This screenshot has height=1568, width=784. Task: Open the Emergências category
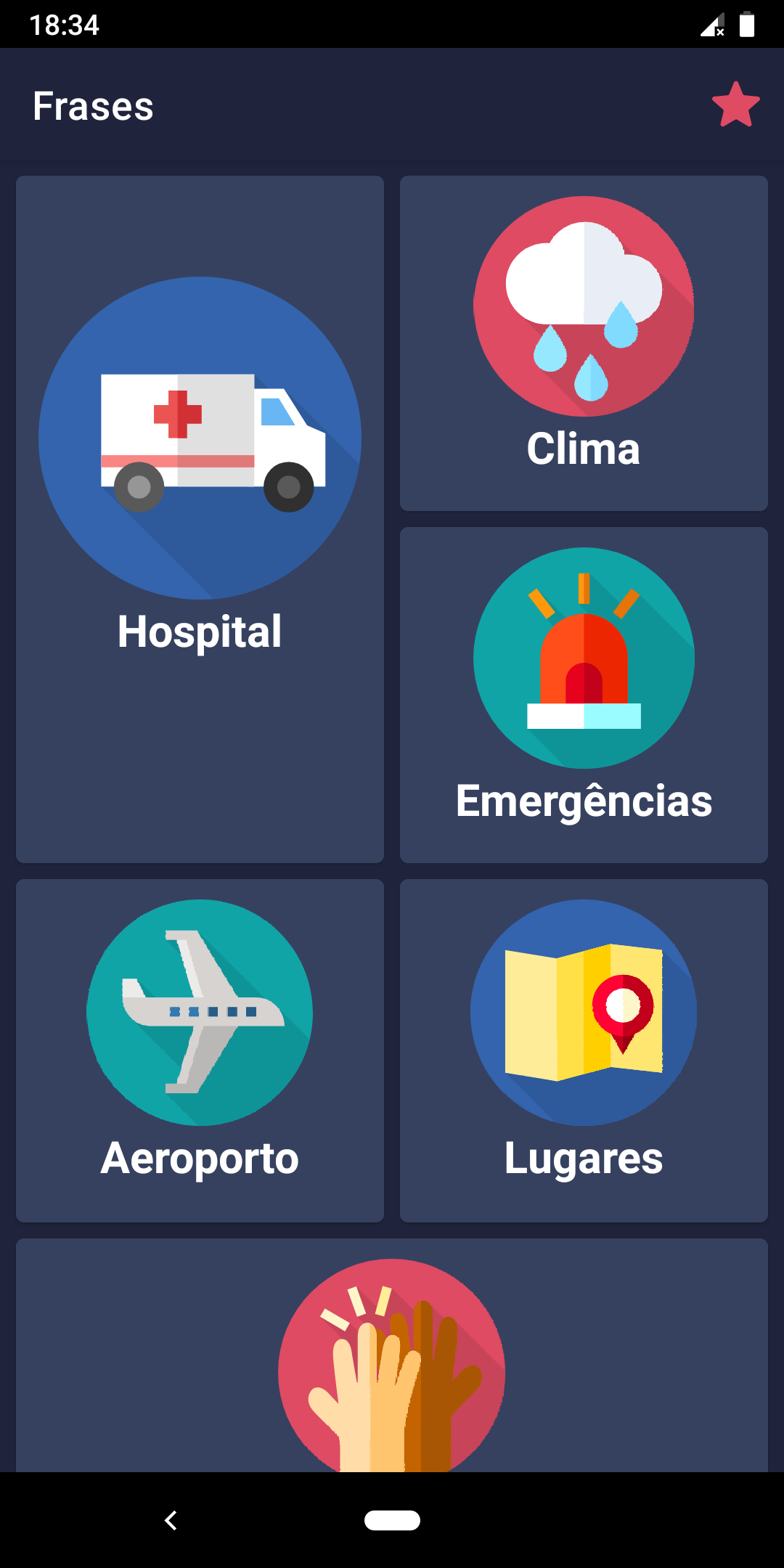(x=584, y=695)
